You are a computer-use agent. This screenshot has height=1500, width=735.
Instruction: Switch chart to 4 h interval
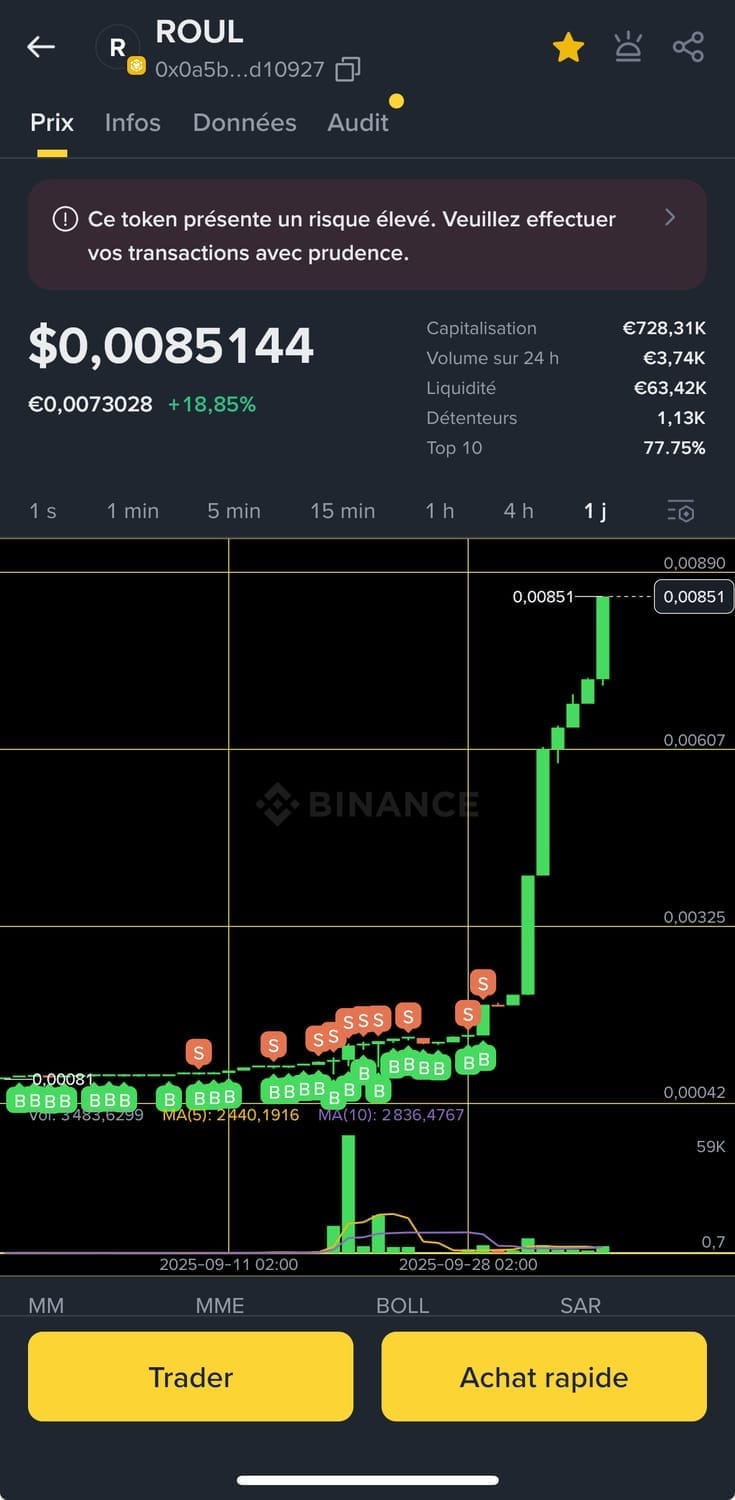point(518,511)
